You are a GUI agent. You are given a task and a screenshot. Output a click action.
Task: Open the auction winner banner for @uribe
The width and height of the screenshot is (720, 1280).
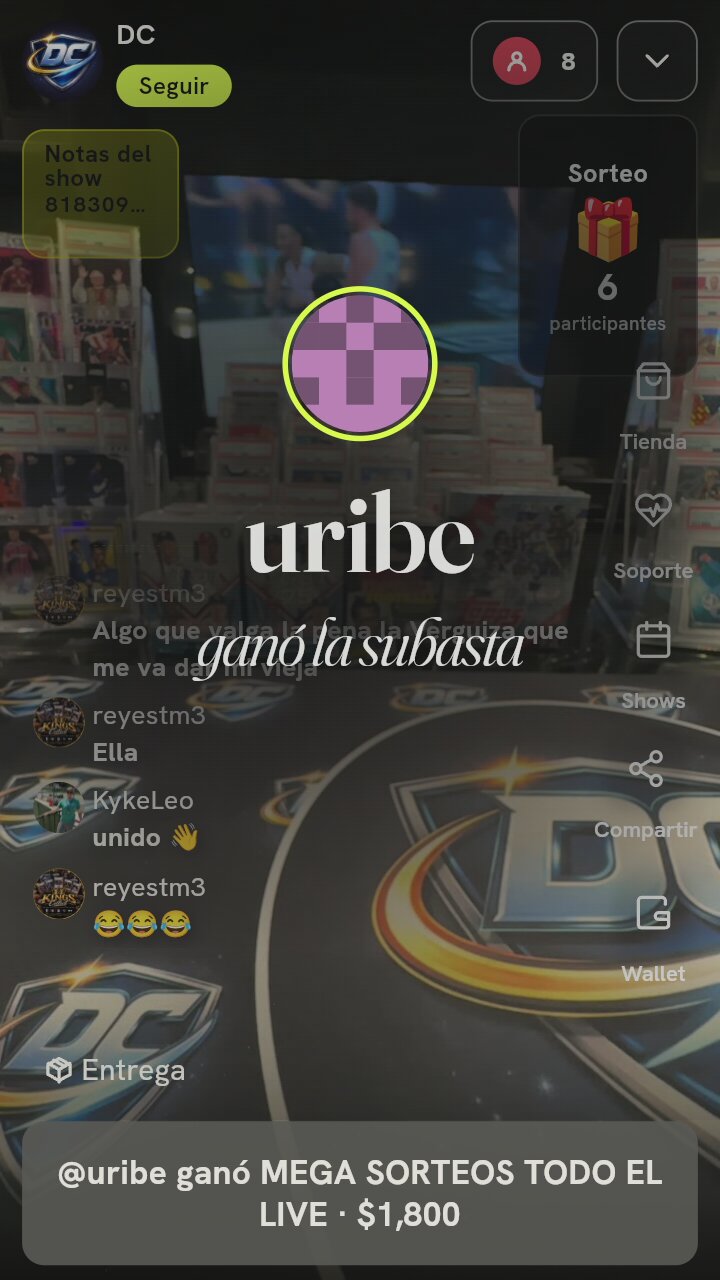(x=360, y=1193)
